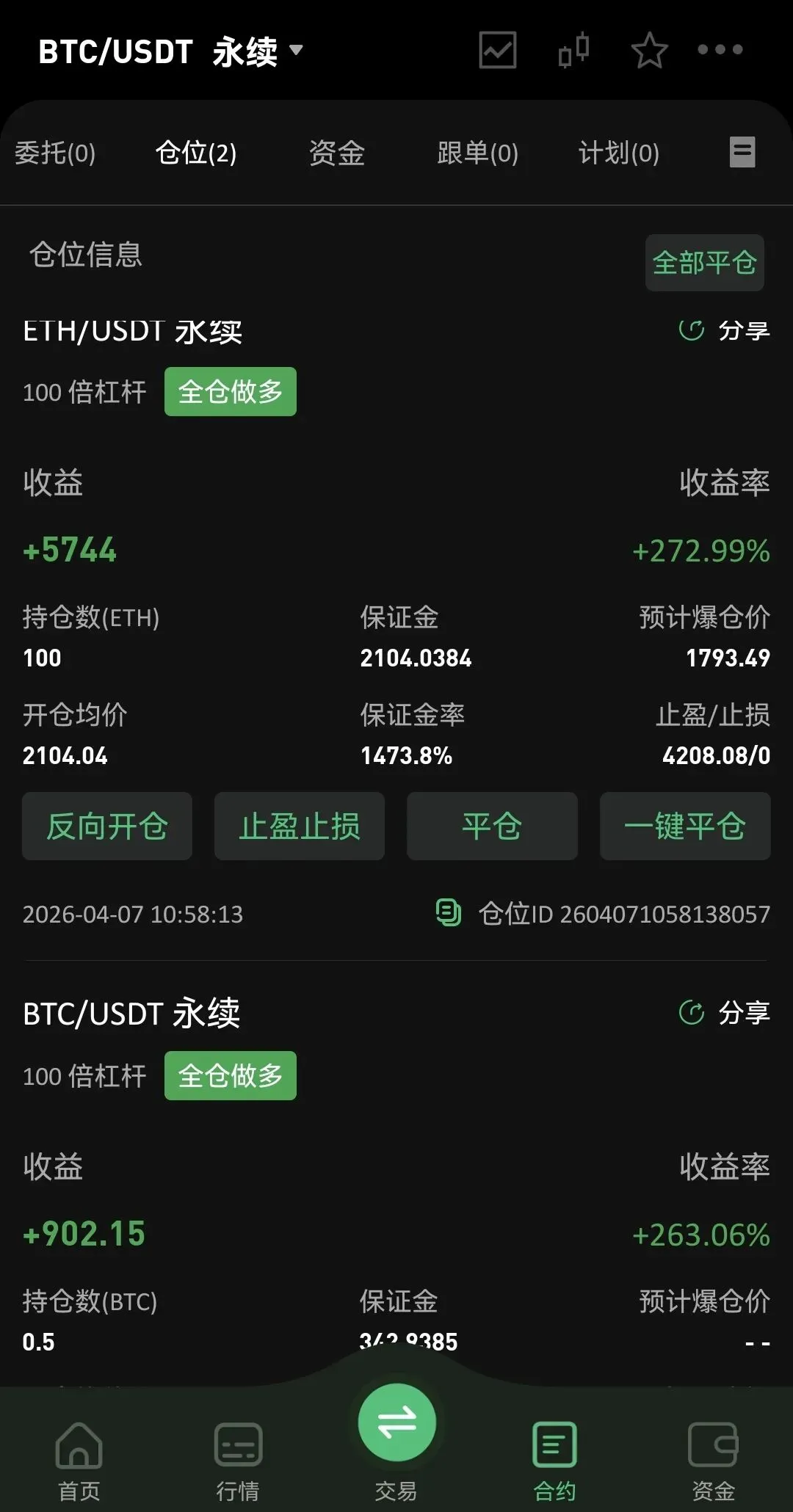793x1512 pixels.
Task: Switch to the 资金 top tab
Action: [x=336, y=153]
